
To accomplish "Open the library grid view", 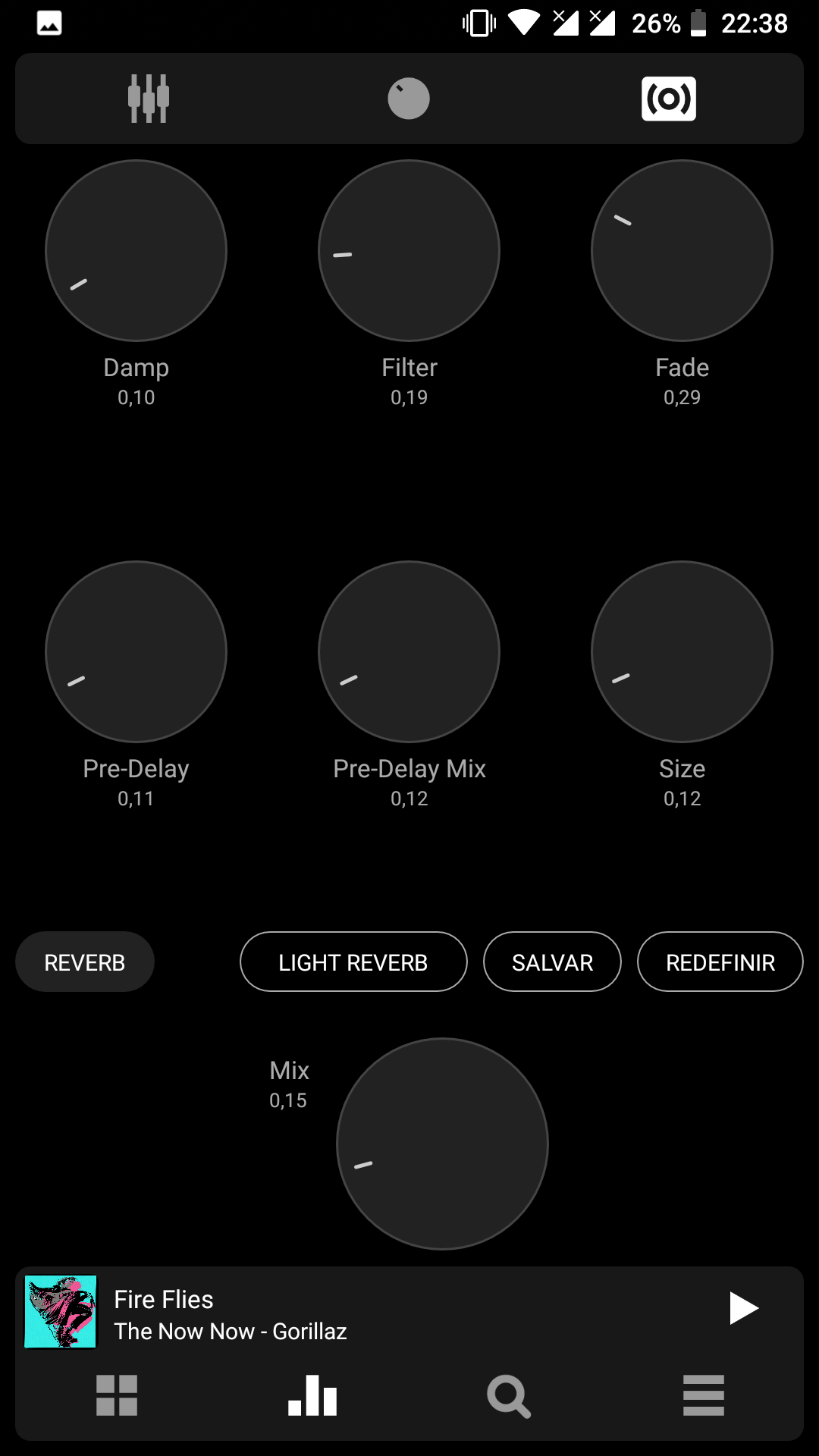I will (117, 1395).
